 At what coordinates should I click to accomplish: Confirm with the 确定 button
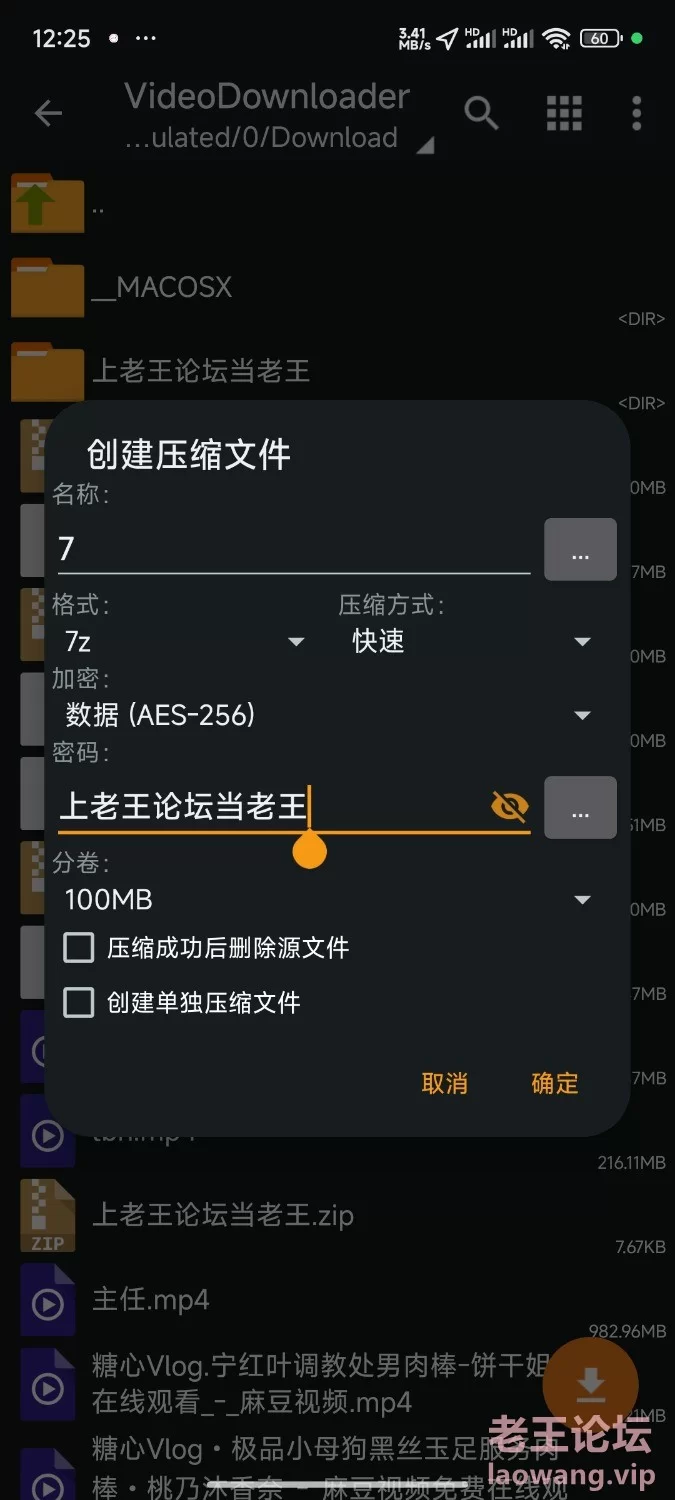tap(555, 1083)
